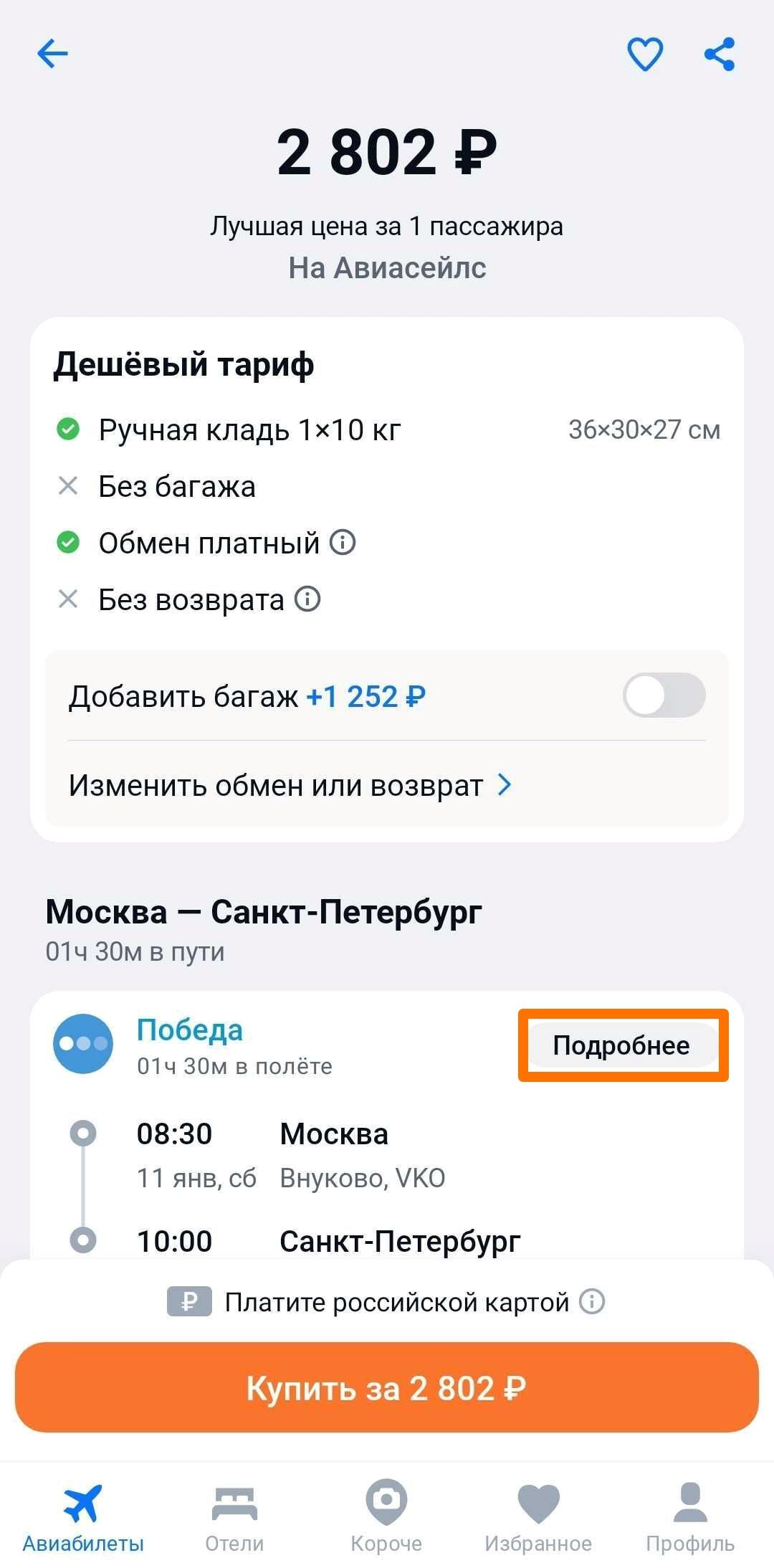774x1568 pixels.
Task: Select the Авиабилеты tab
Action: (x=83, y=1516)
